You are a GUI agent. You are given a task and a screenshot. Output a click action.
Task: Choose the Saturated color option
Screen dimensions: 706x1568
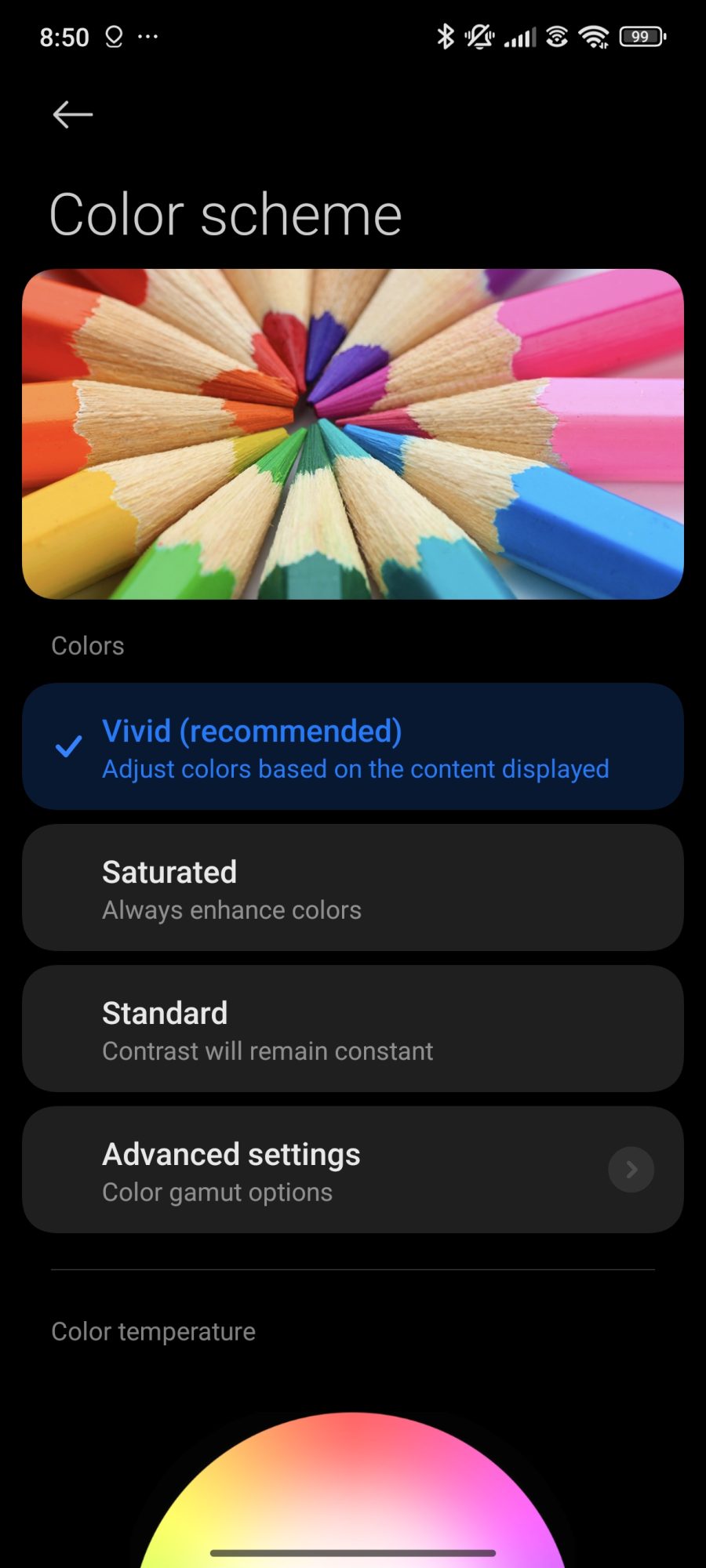click(353, 887)
